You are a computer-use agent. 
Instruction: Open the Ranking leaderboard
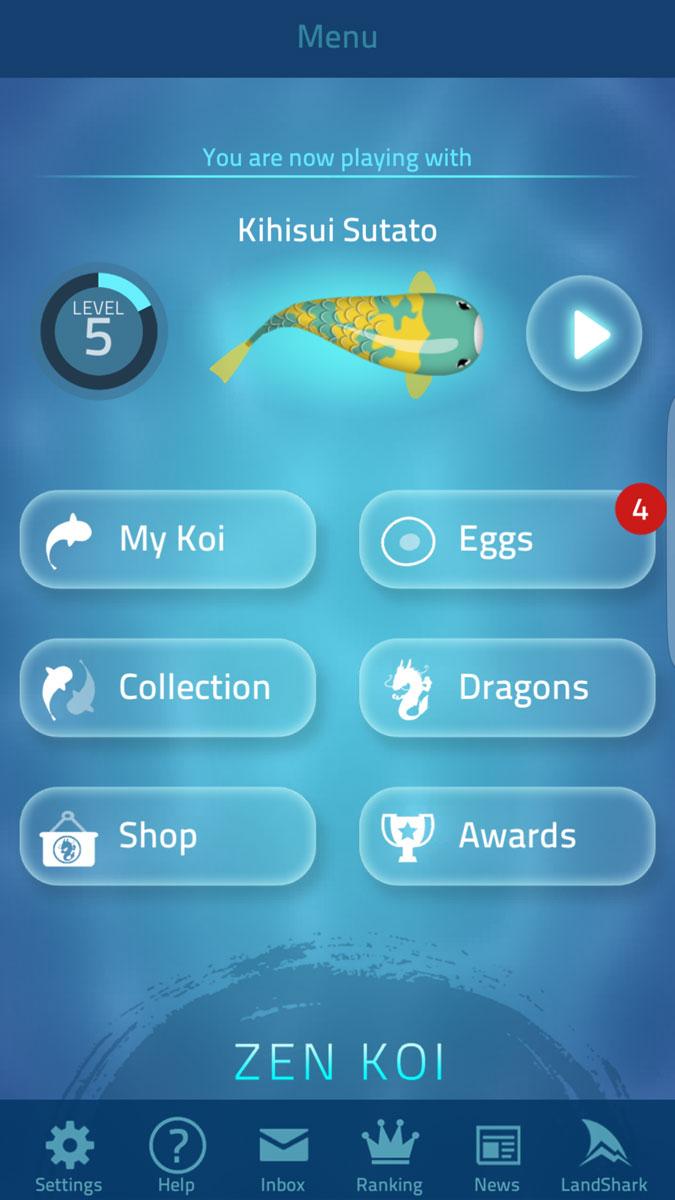click(391, 1156)
